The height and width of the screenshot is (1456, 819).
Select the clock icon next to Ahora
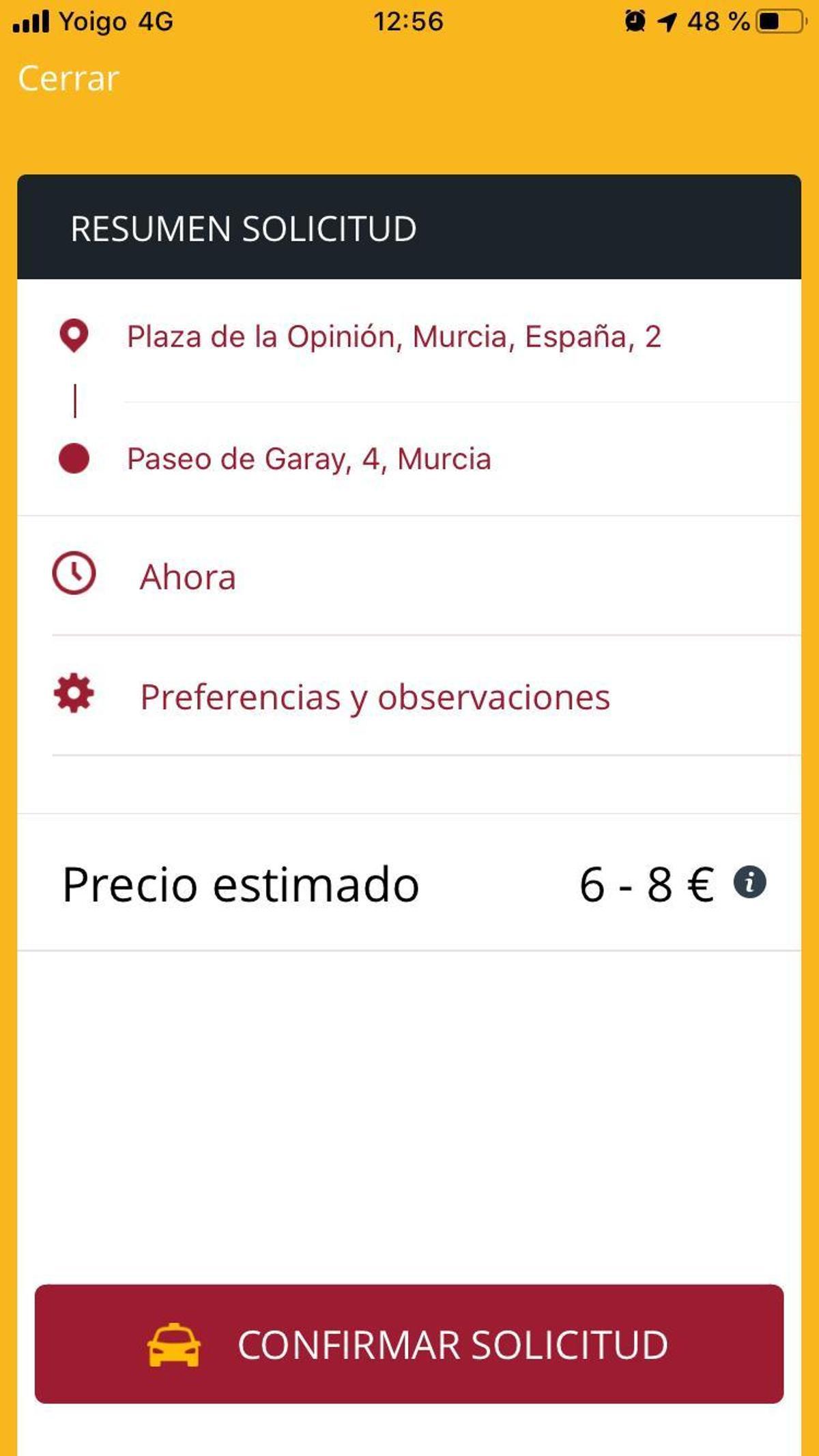tap(73, 575)
